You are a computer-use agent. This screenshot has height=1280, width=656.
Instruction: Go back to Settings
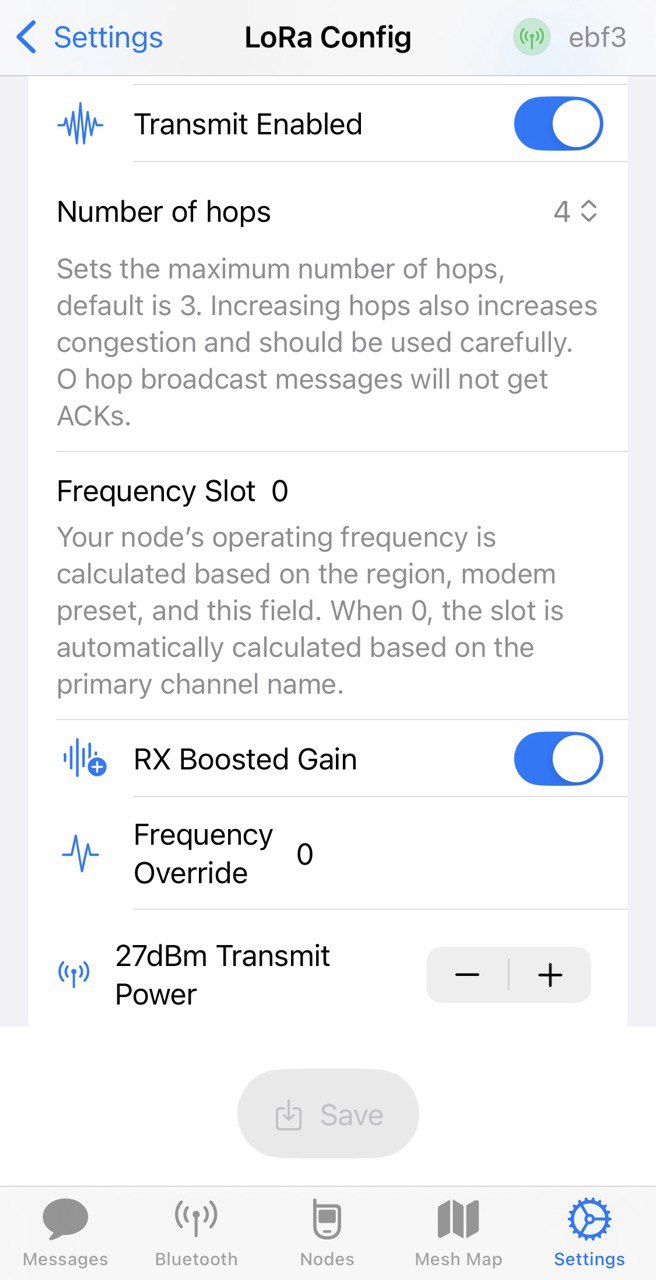click(89, 38)
